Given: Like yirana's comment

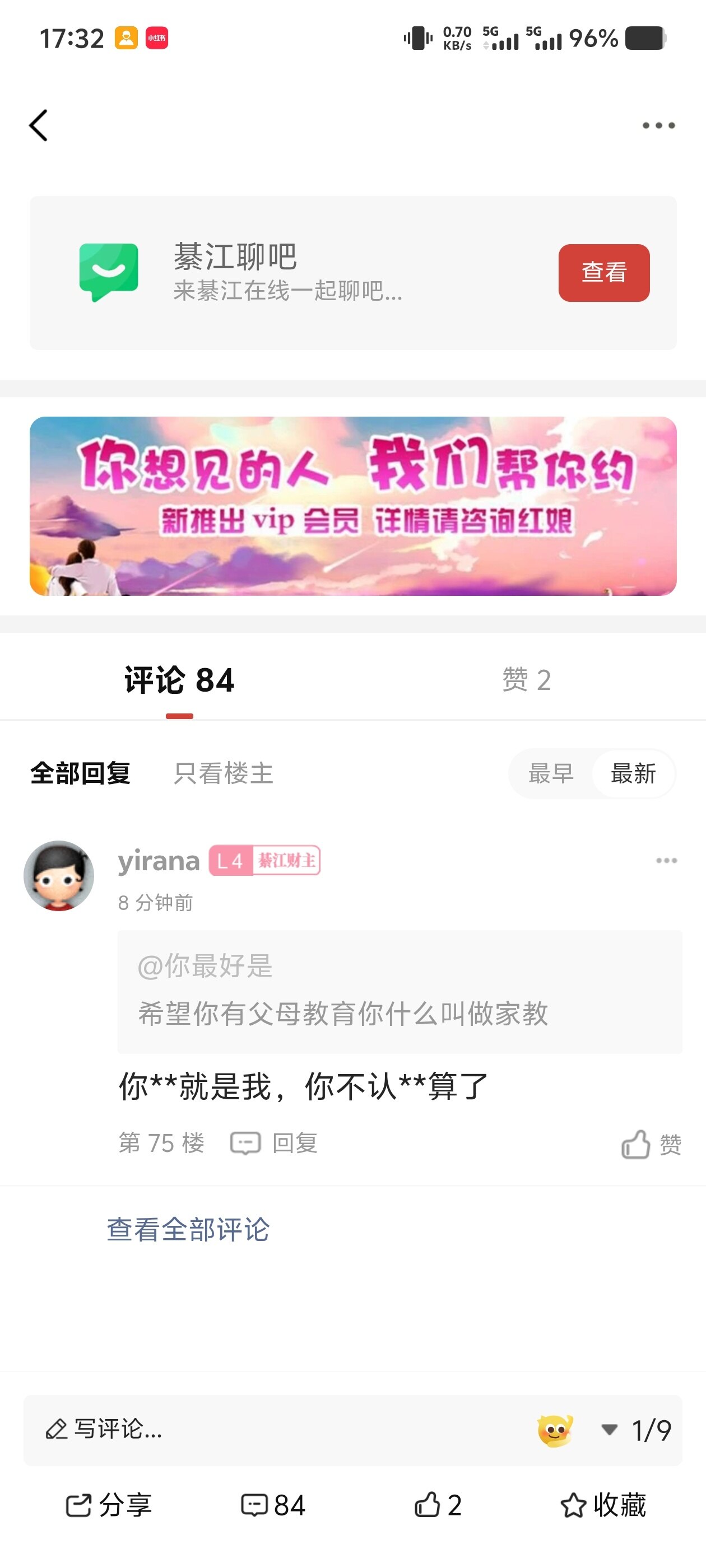Looking at the screenshot, I should (x=651, y=1144).
